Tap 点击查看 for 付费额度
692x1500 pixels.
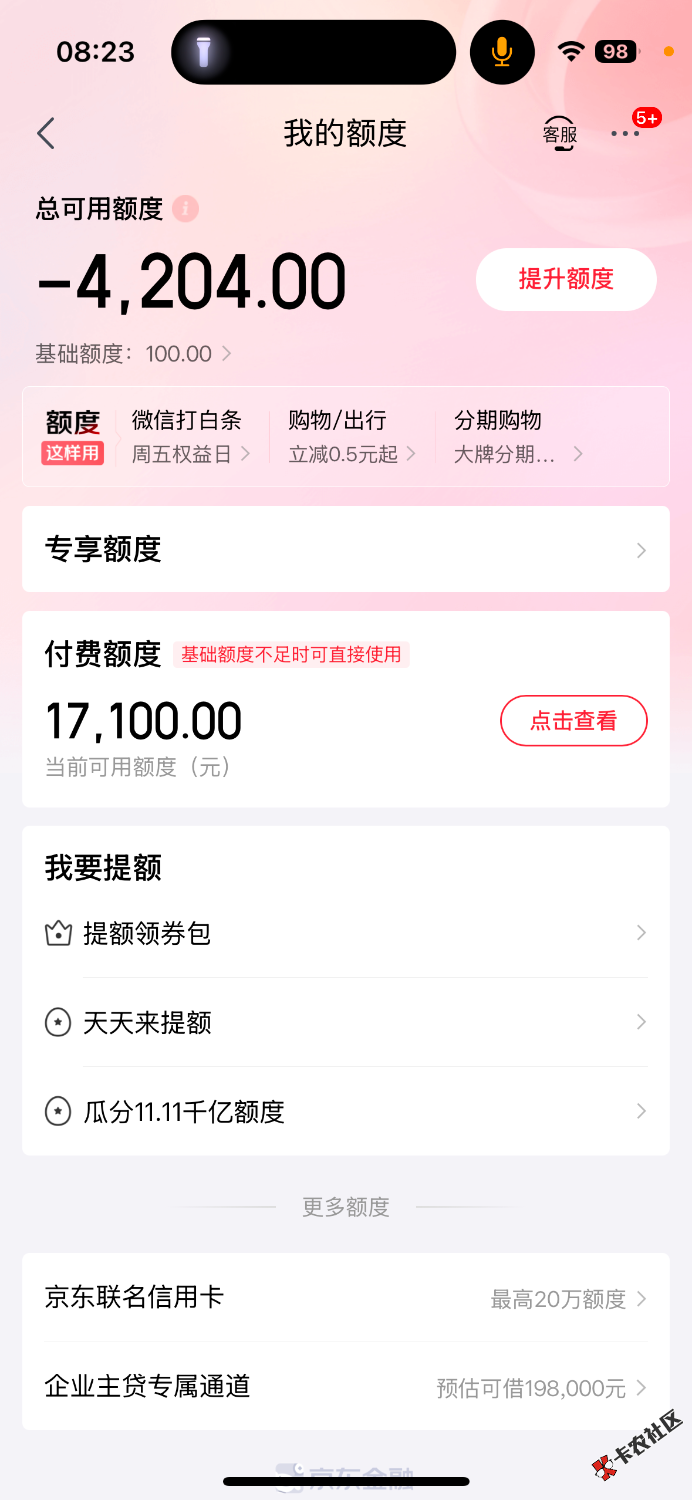573,720
